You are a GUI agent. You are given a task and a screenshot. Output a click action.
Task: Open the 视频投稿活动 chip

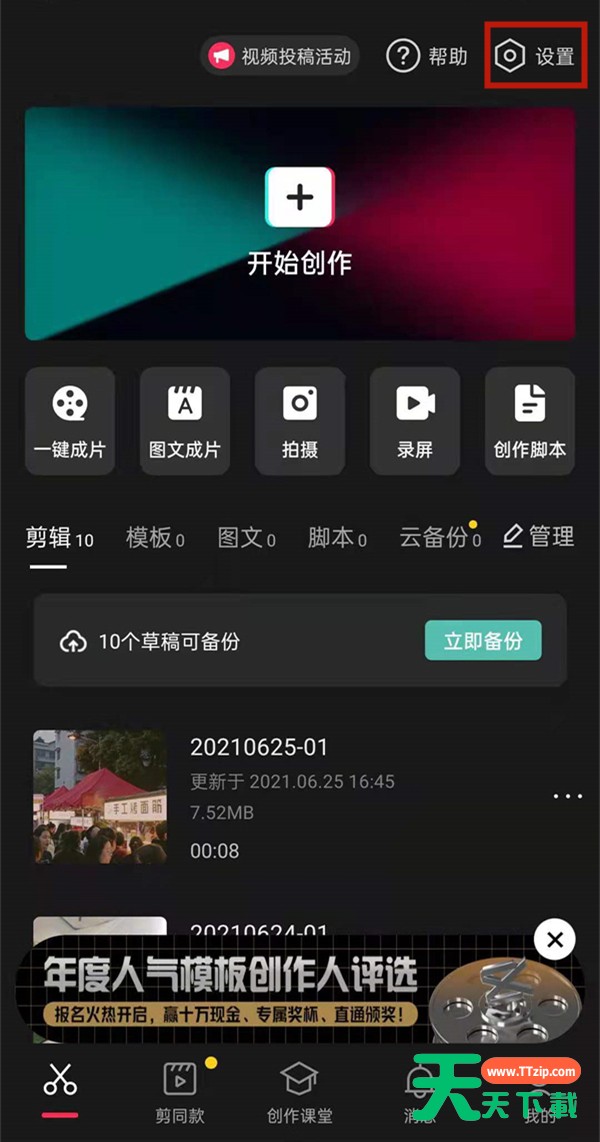click(280, 56)
